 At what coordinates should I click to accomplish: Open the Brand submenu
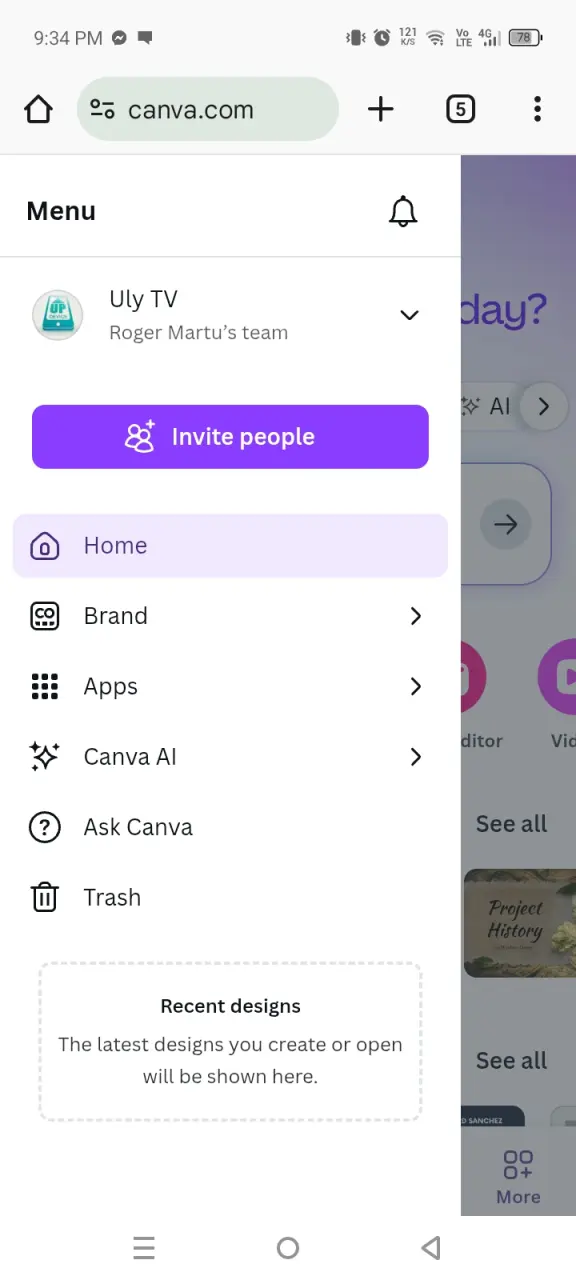point(230,616)
